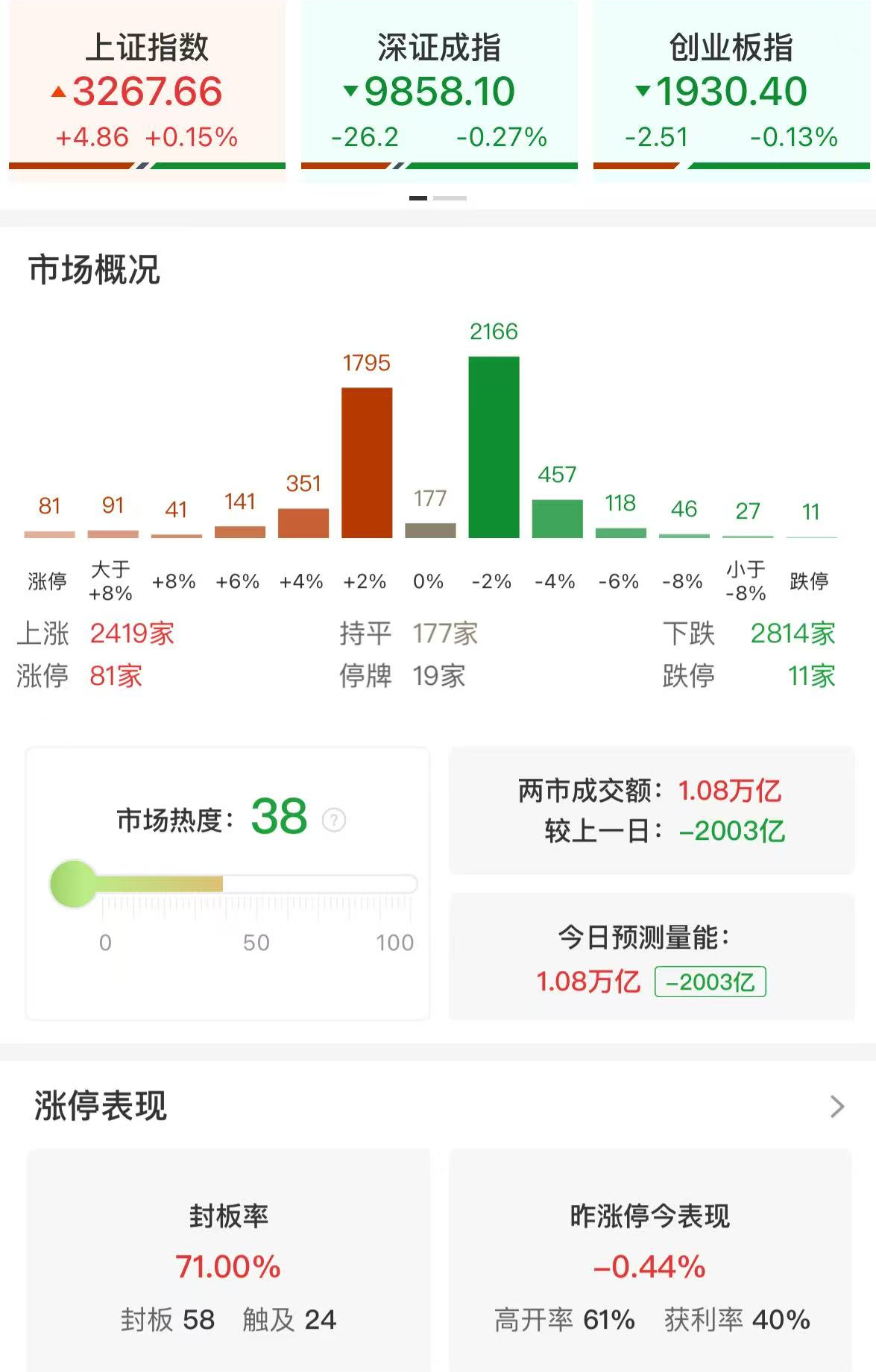Screen dimensions: 876x1372
Task: Tap the help icon beside 市场热度
Action: tap(334, 820)
